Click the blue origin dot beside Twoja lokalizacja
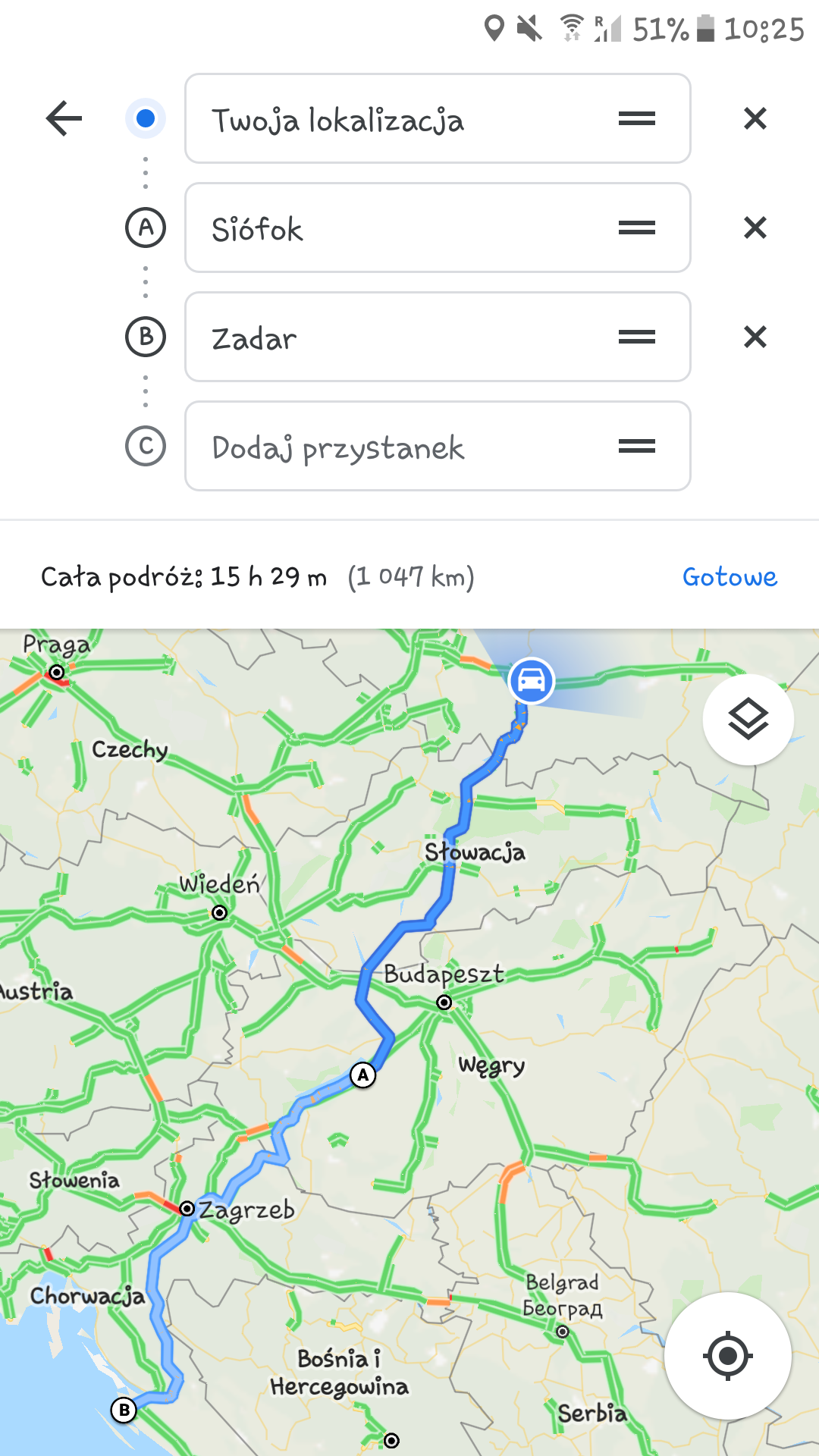The width and height of the screenshot is (819, 1456). click(145, 118)
